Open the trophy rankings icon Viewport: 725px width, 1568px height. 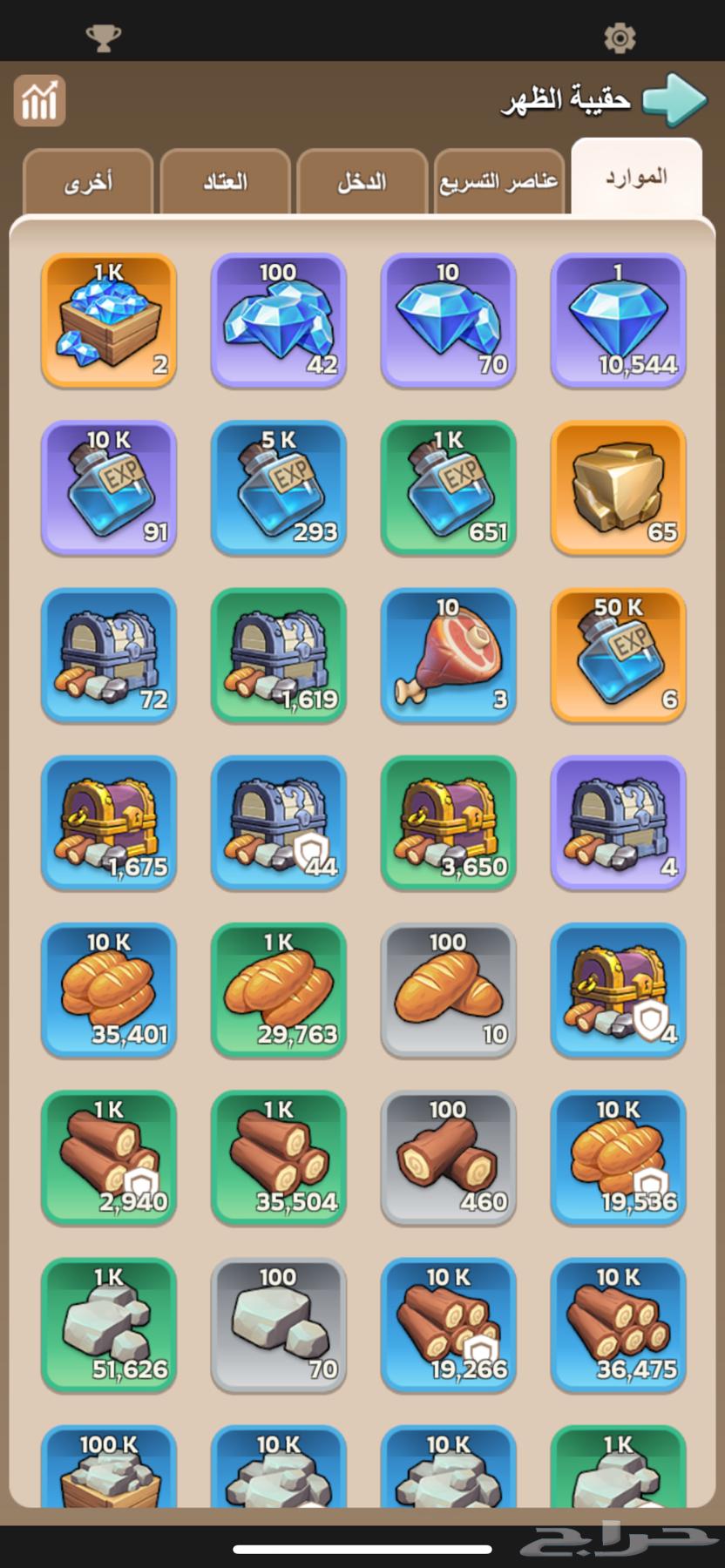(x=103, y=37)
